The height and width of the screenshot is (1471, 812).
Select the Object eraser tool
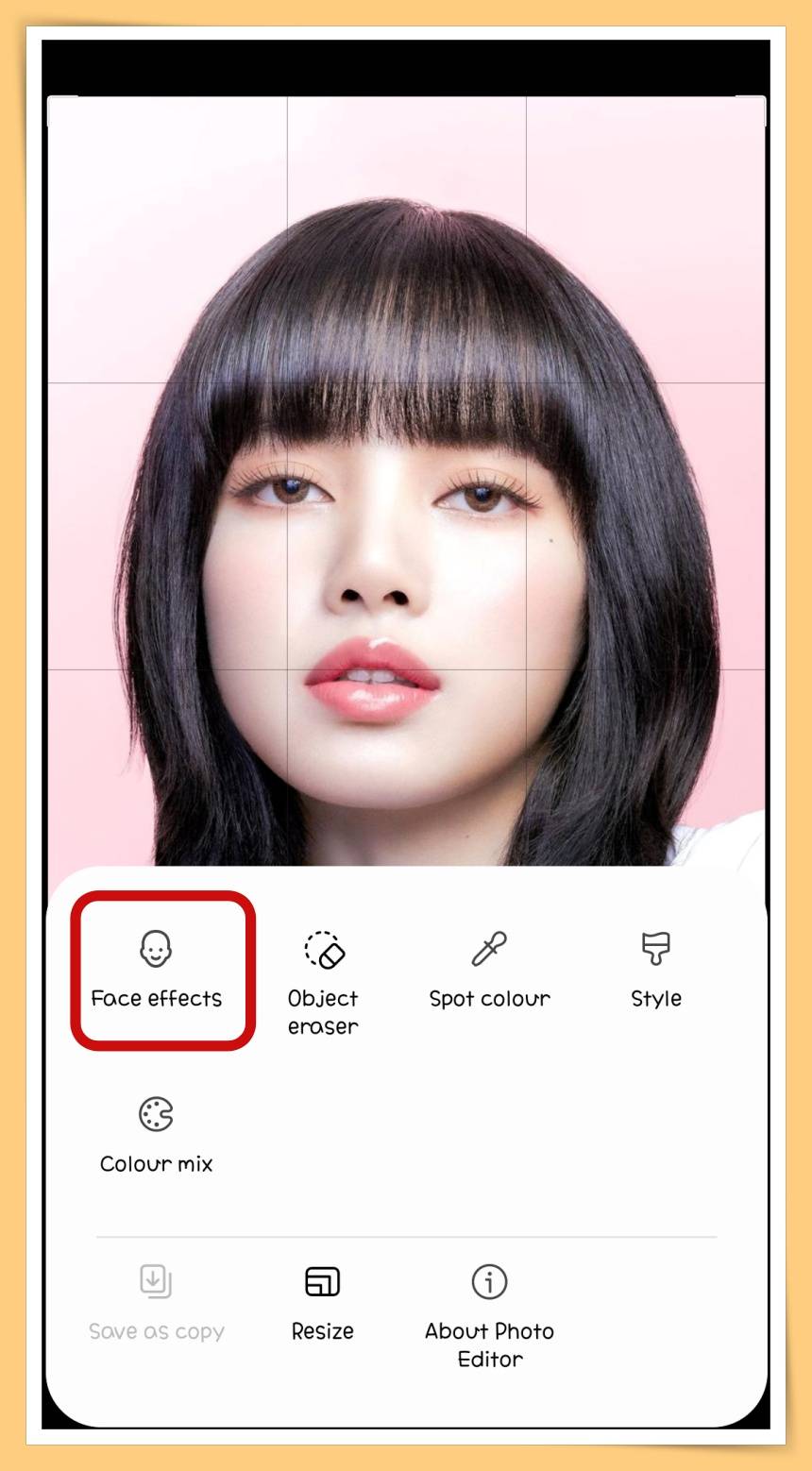click(323, 982)
